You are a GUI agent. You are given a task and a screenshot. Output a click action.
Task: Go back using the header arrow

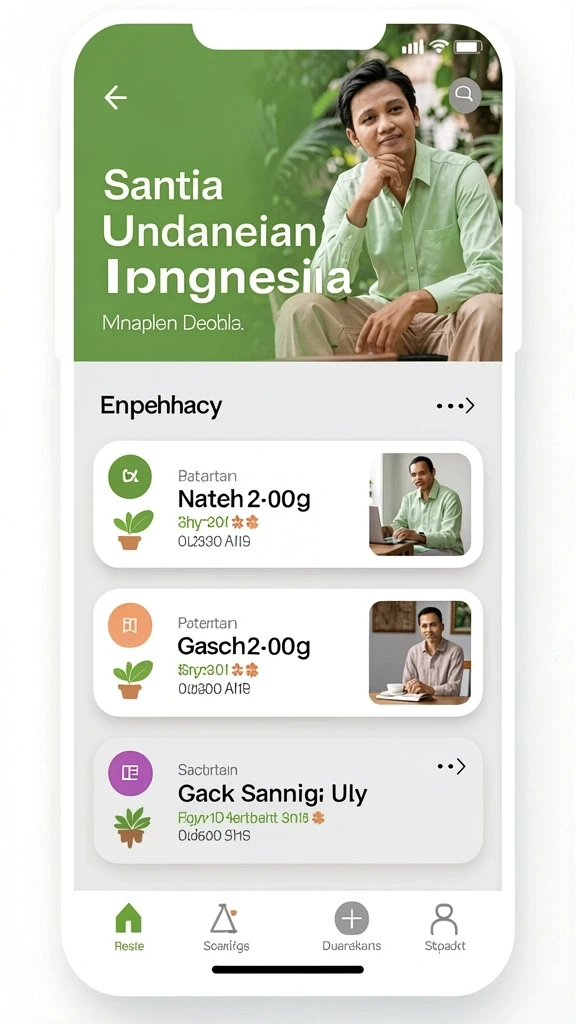pyautogui.click(x=116, y=97)
